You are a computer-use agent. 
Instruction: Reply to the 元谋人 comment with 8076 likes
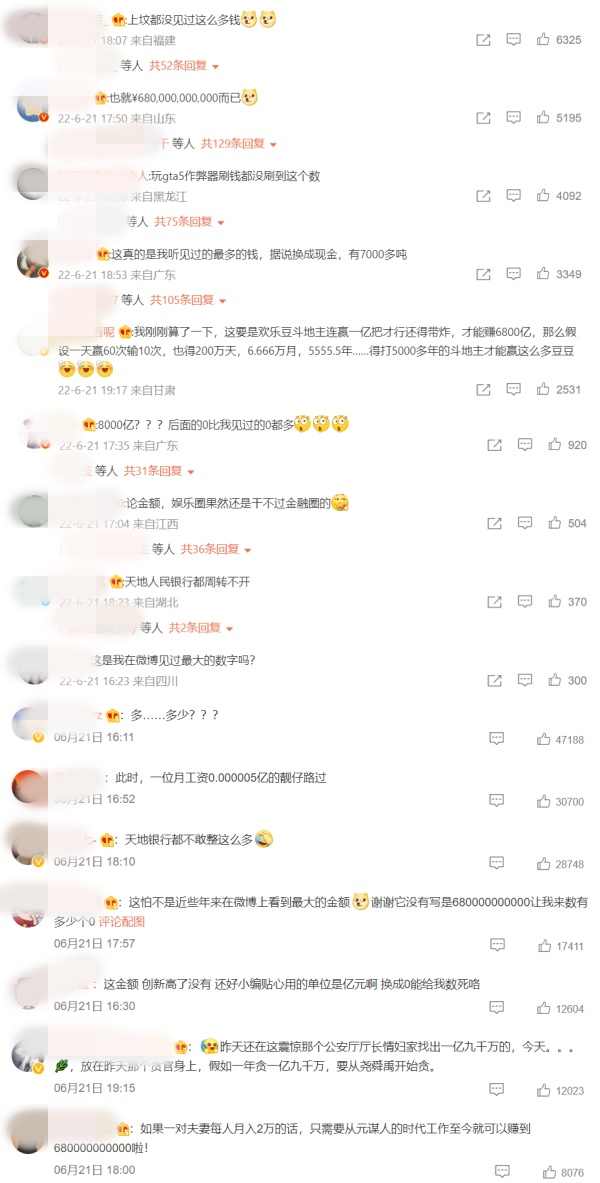pos(502,1172)
